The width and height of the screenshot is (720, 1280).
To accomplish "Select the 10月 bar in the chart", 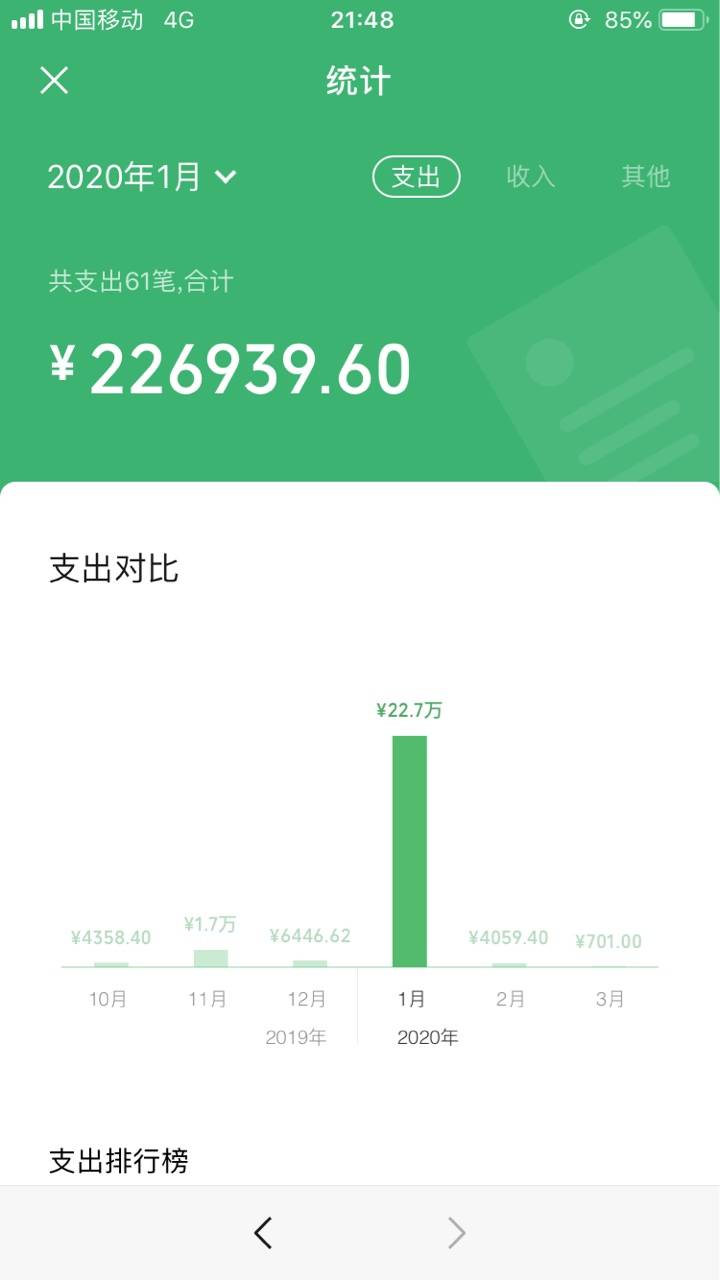I will click(x=111, y=964).
